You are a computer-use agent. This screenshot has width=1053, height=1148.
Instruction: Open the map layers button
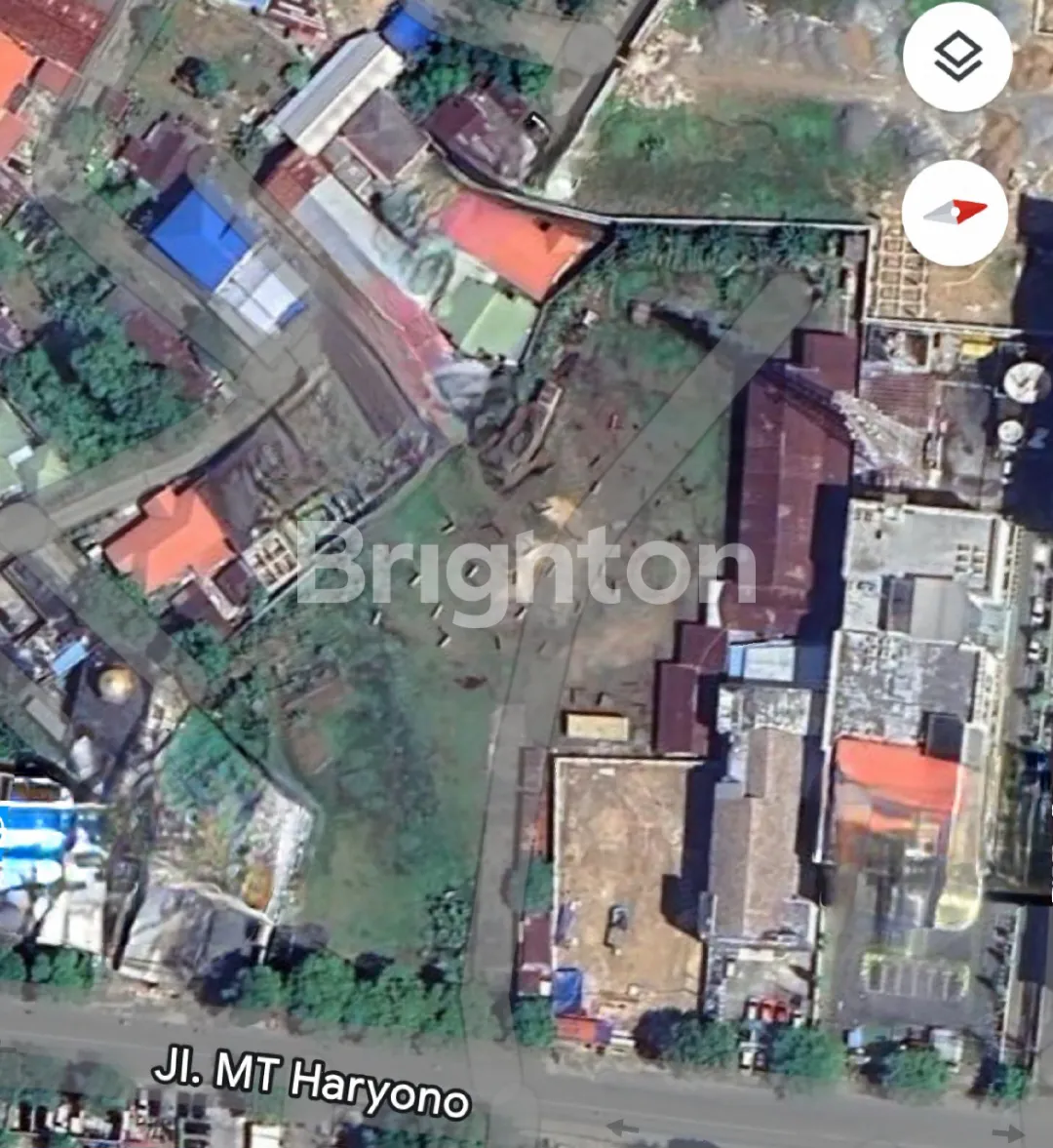957,57
